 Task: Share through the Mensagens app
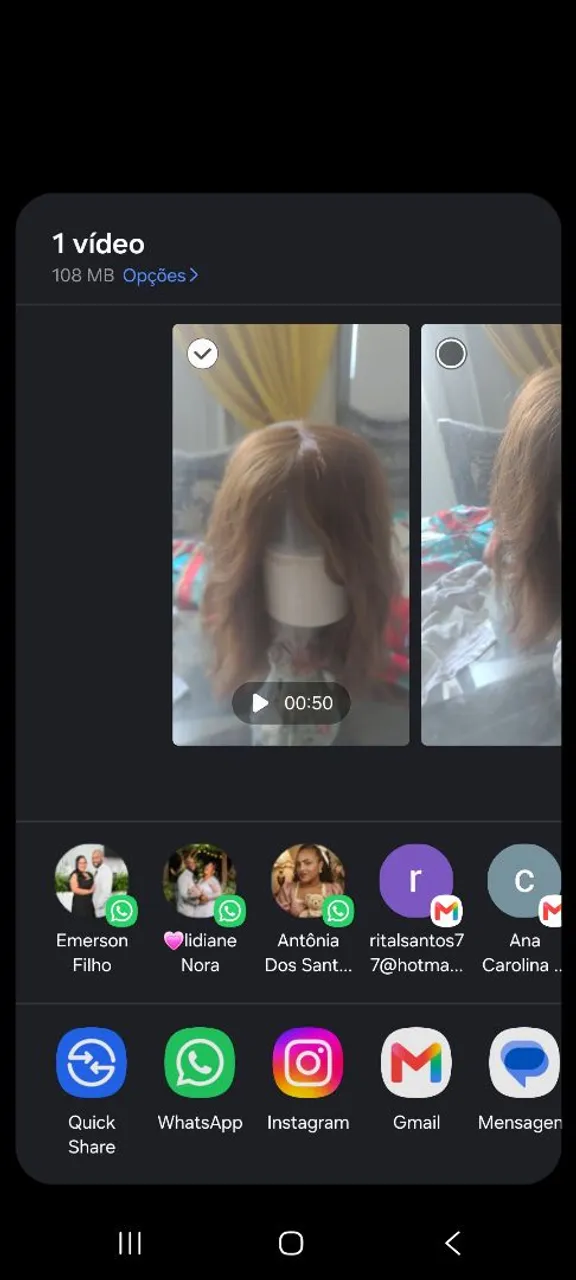point(522,1080)
